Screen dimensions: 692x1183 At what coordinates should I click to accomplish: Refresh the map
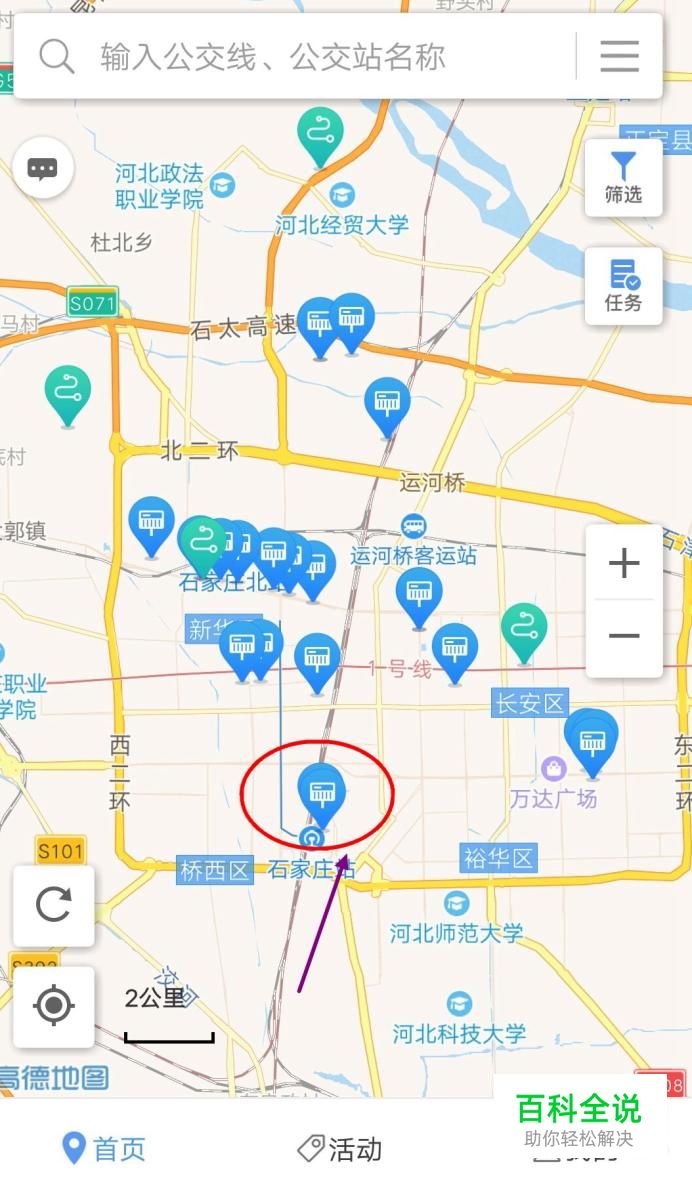pos(53,906)
